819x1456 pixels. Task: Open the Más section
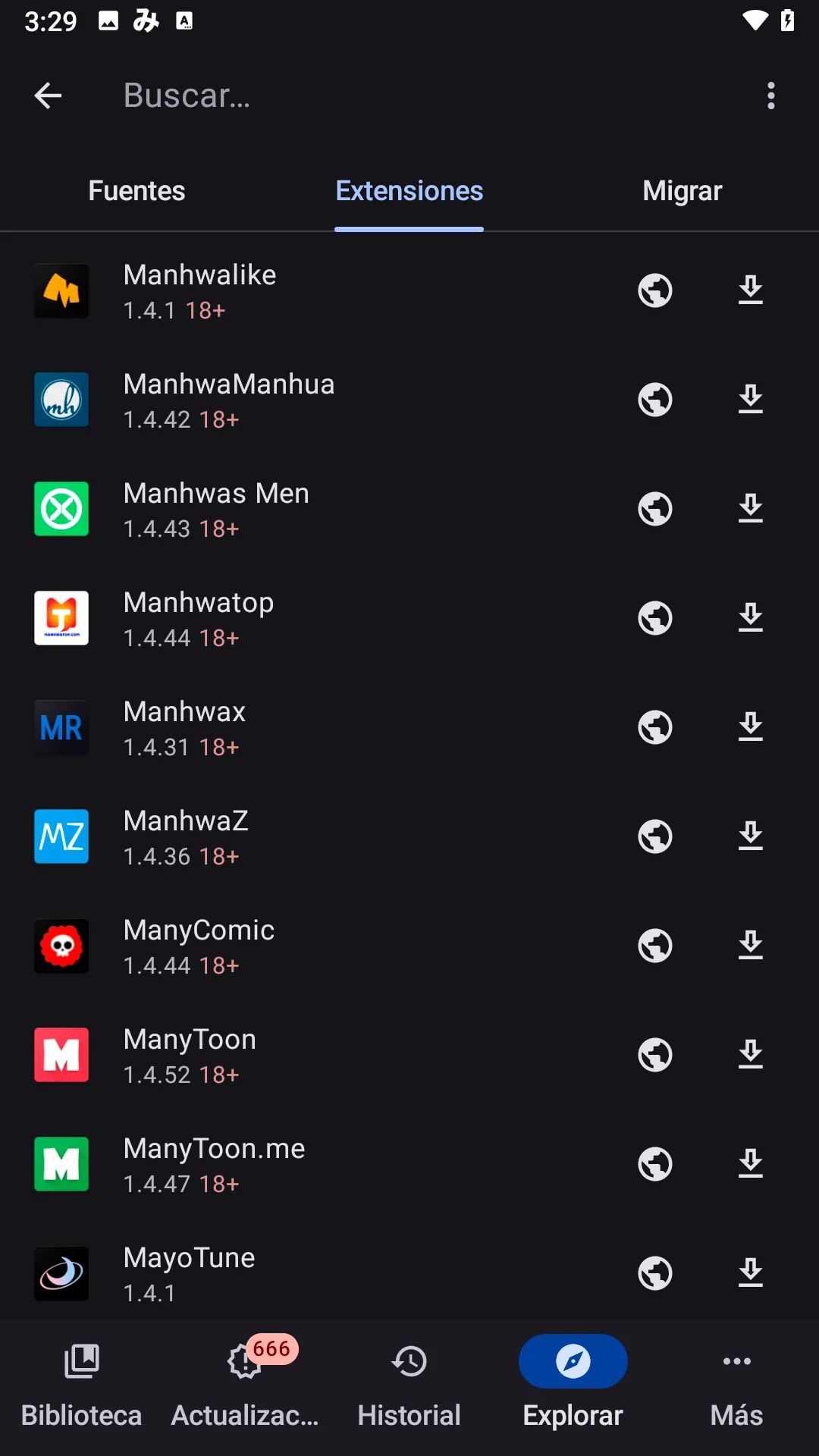point(736,1388)
